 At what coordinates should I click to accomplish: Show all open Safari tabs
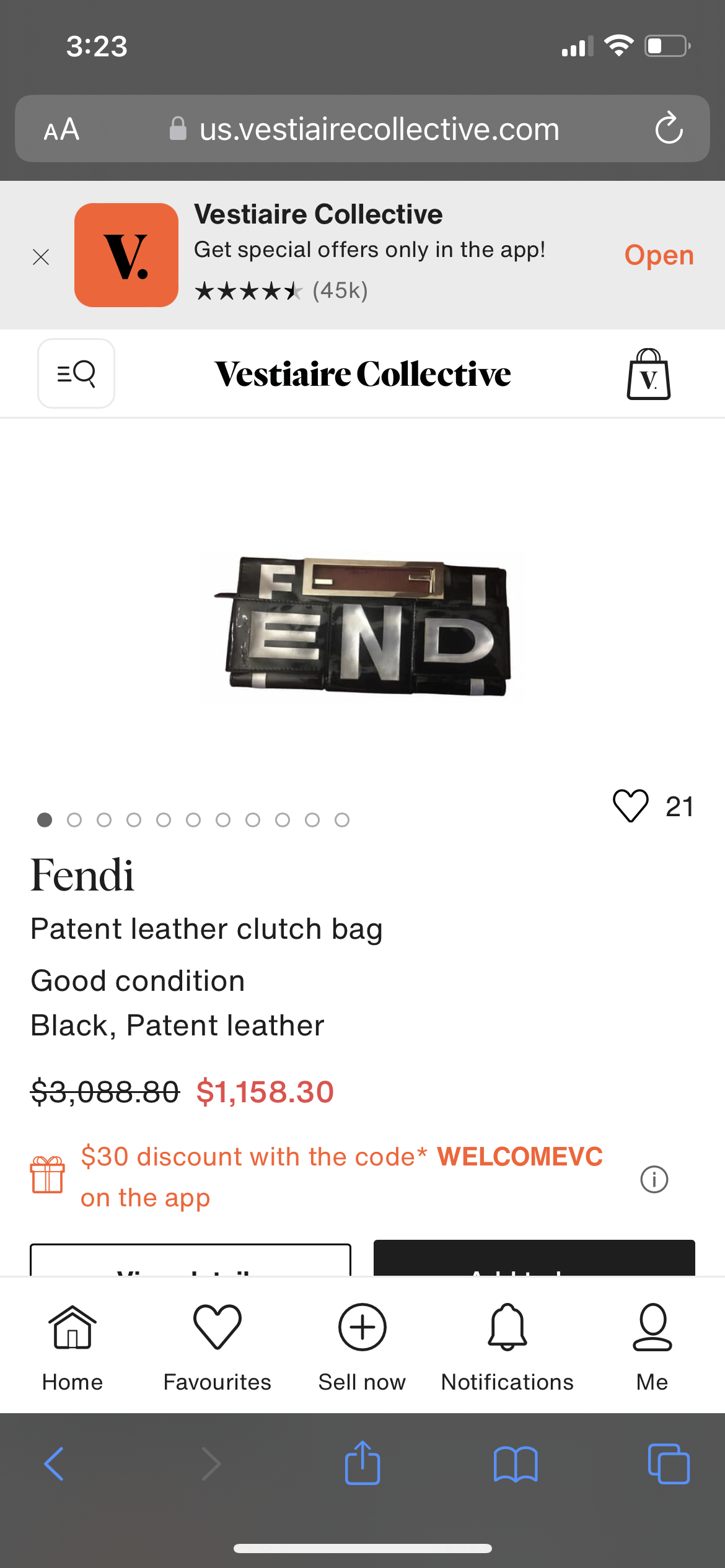(x=668, y=1464)
